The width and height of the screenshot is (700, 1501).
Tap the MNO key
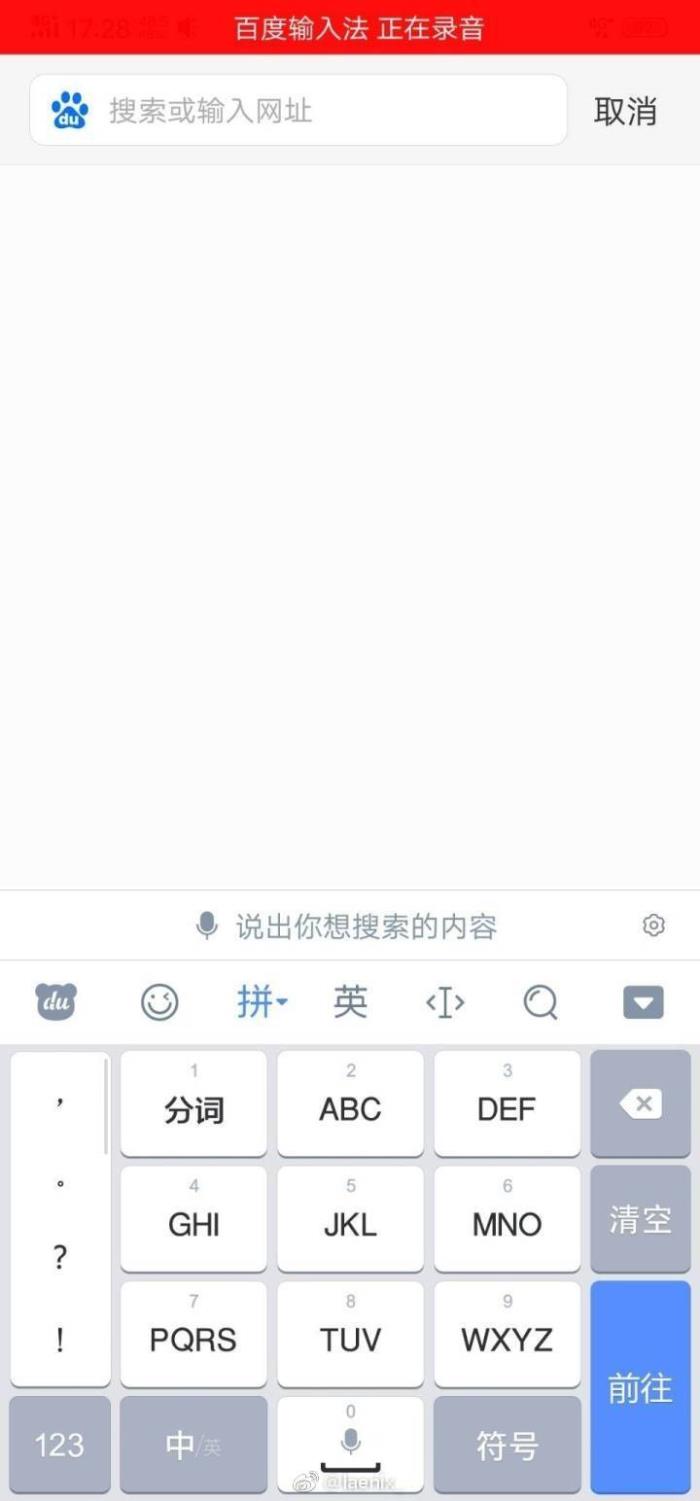click(x=507, y=1219)
